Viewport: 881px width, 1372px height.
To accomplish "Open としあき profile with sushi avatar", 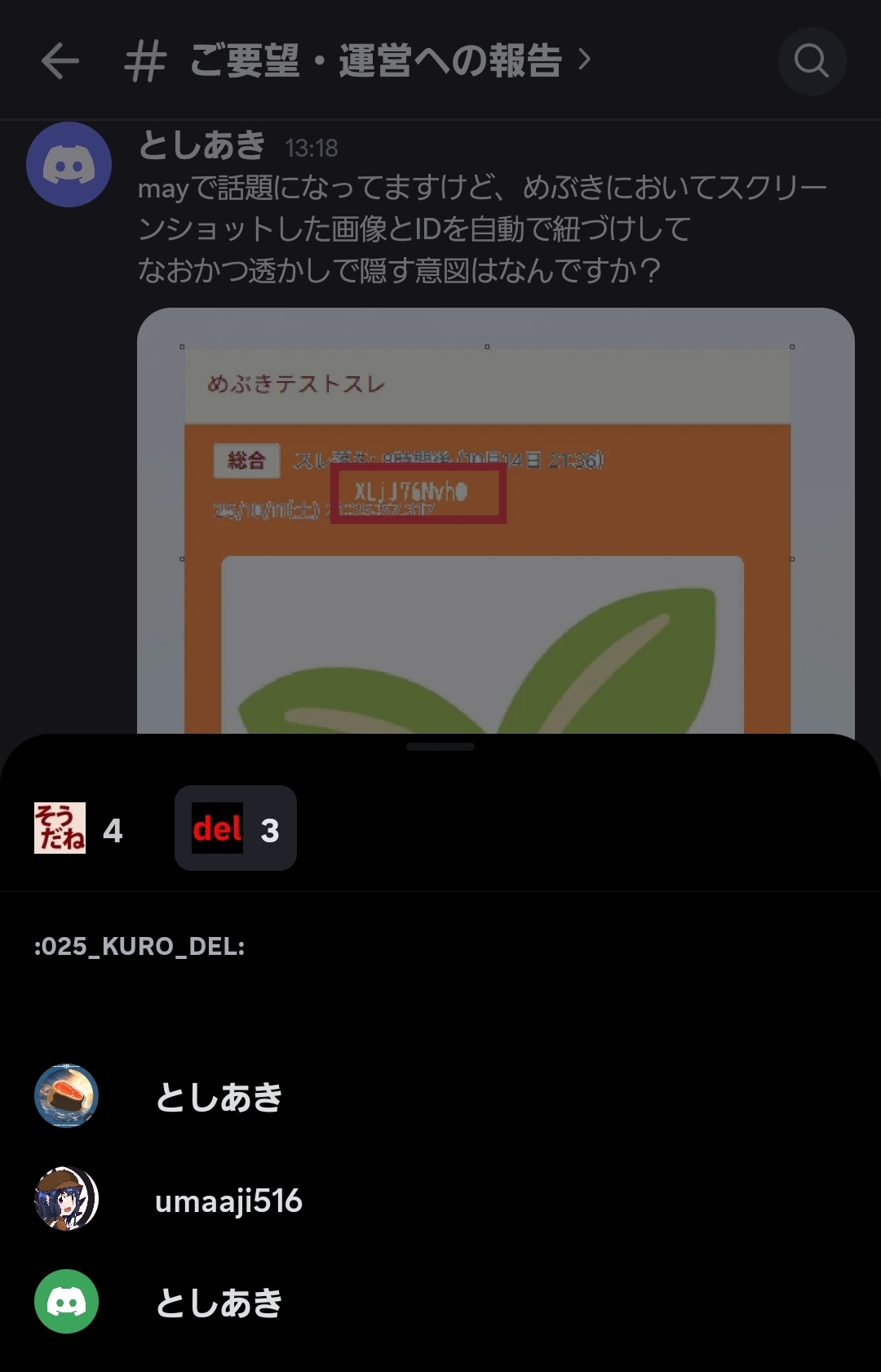I will pos(219,1096).
